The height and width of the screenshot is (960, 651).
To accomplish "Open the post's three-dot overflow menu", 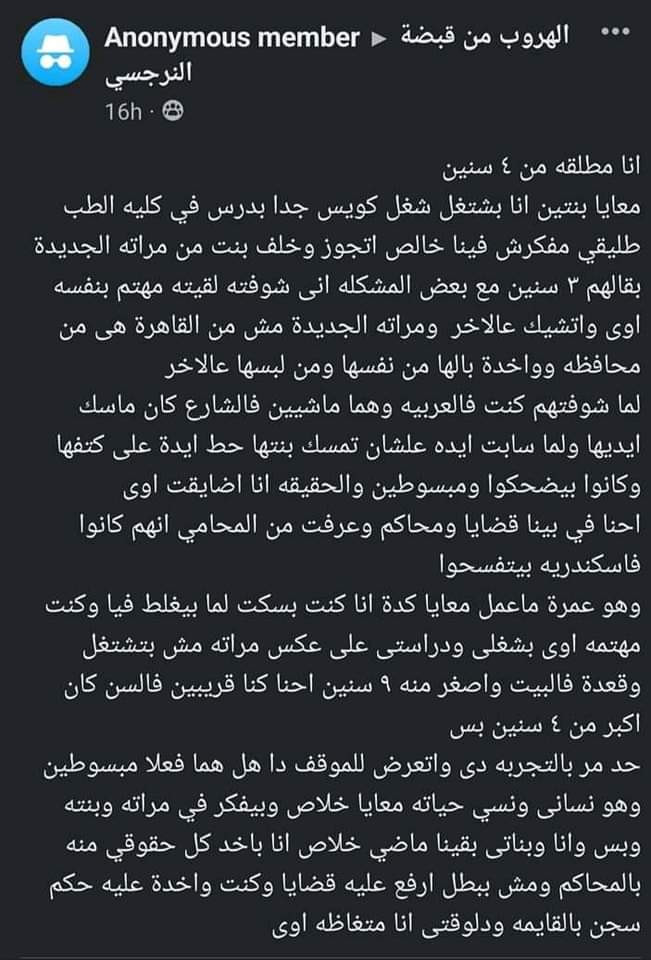I will 612,36.
